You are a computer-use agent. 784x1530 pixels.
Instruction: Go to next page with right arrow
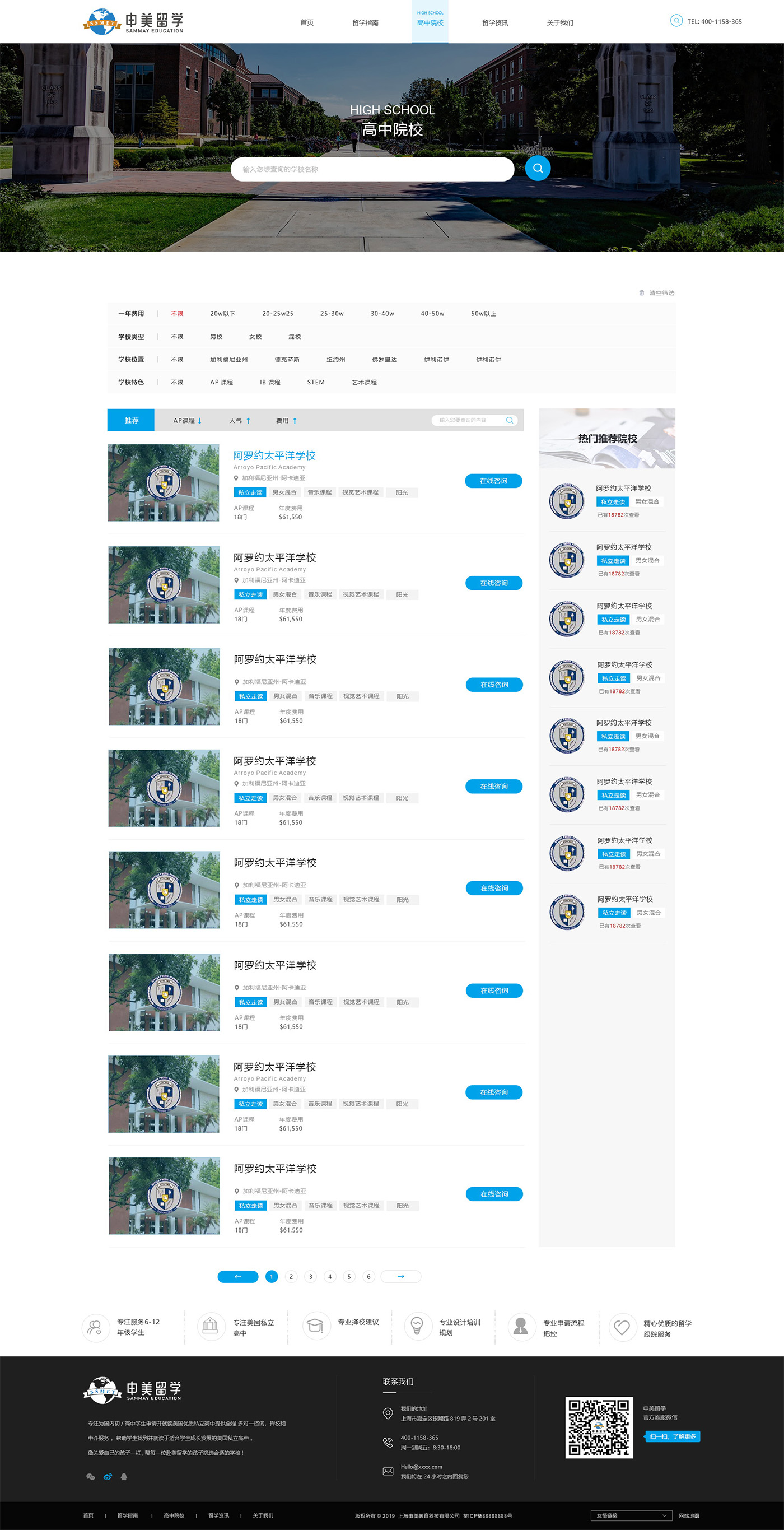pyautogui.click(x=400, y=1276)
